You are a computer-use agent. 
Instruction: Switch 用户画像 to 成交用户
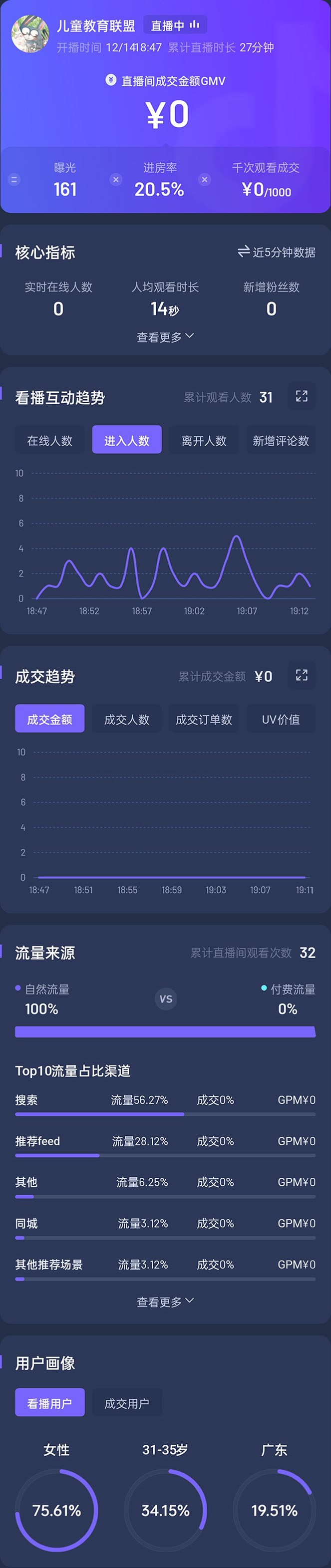pyautogui.click(x=127, y=1403)
